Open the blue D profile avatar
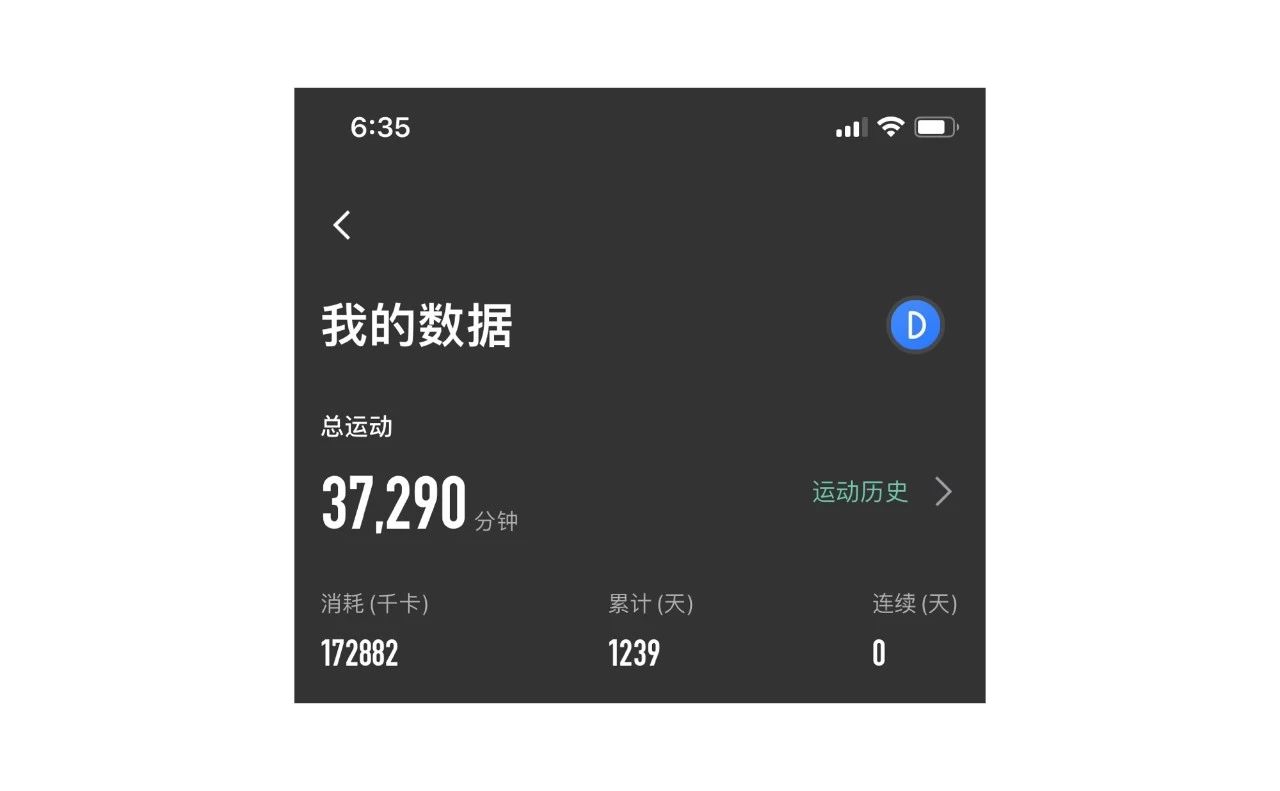The width and height of the screenshot is (1280, 791). pos(915,326)
